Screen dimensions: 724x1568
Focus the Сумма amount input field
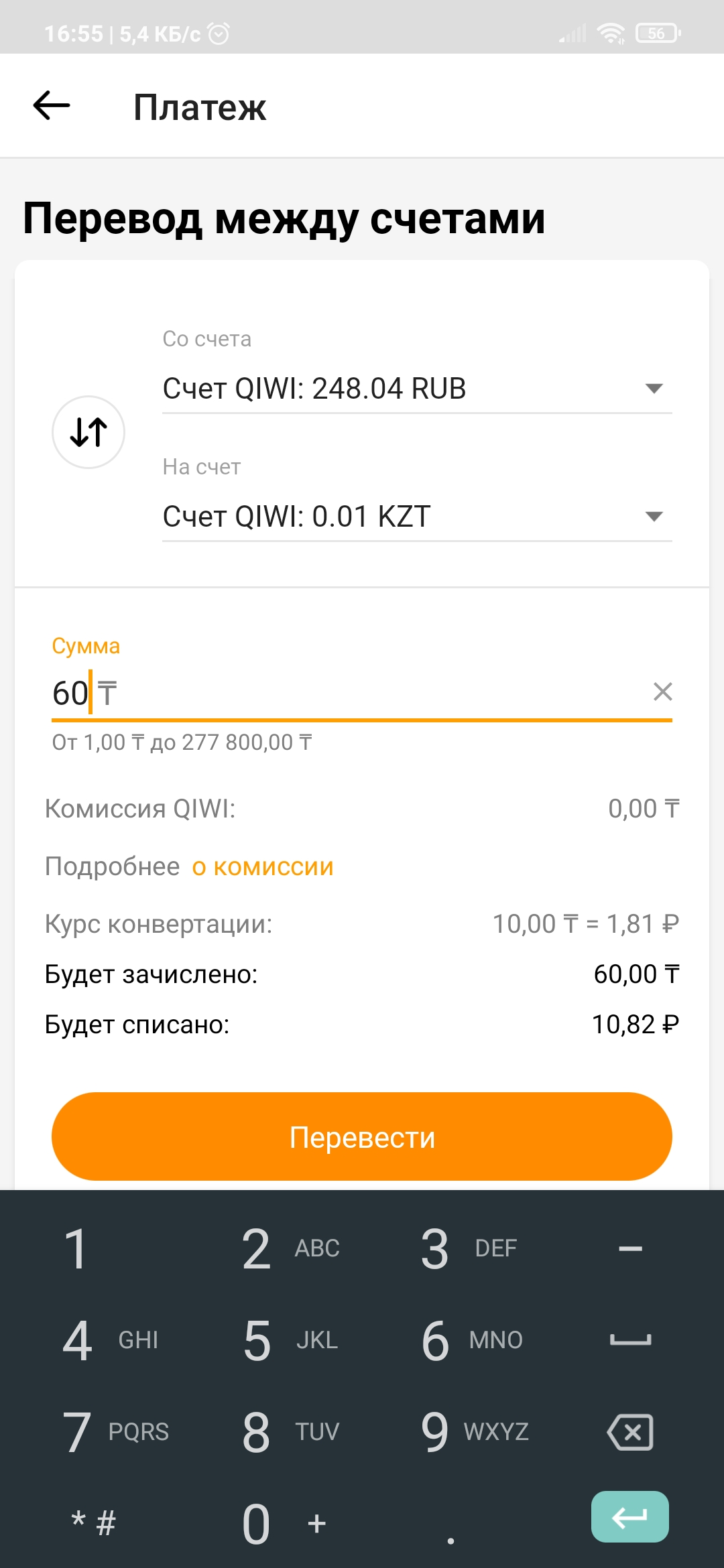click(x=268, y=692)
